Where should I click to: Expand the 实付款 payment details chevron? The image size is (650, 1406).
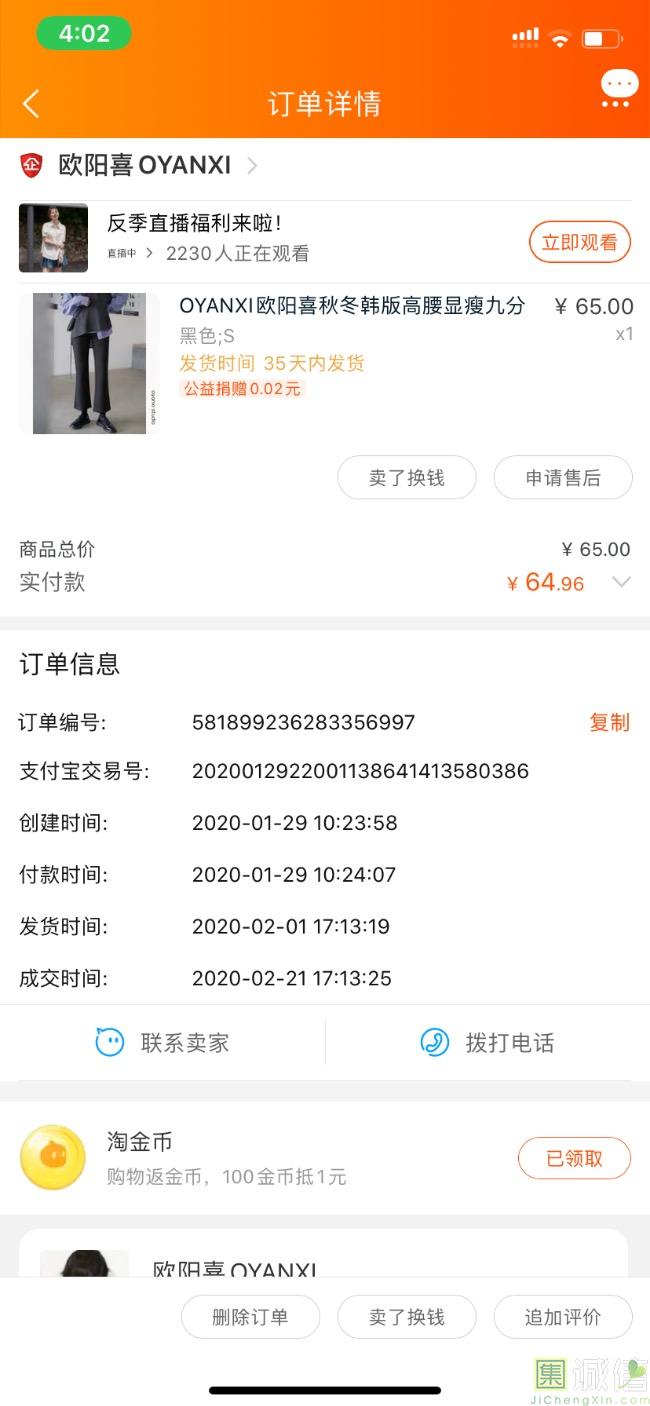coord(621,582)
